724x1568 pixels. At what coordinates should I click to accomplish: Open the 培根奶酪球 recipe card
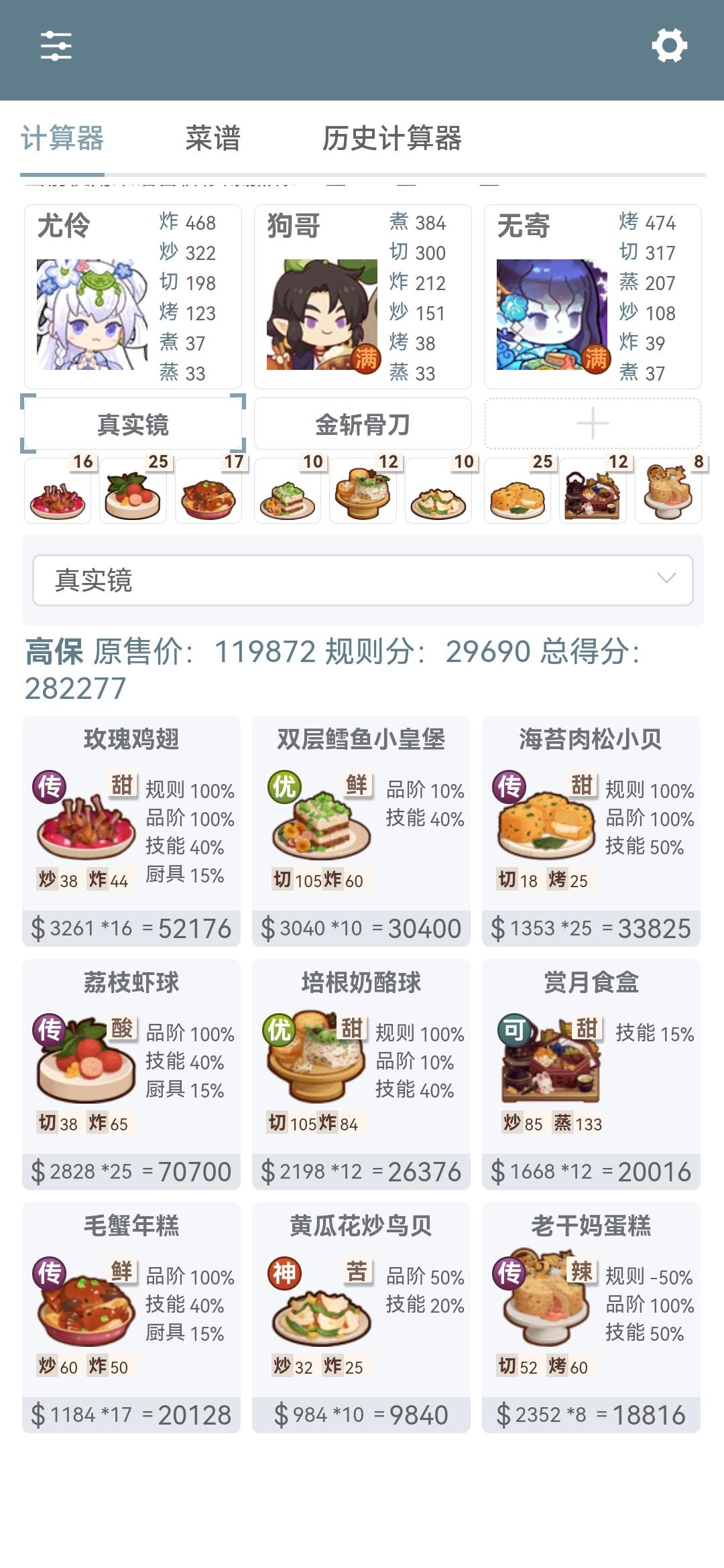pyautogui.click(x=361, y=1074)
